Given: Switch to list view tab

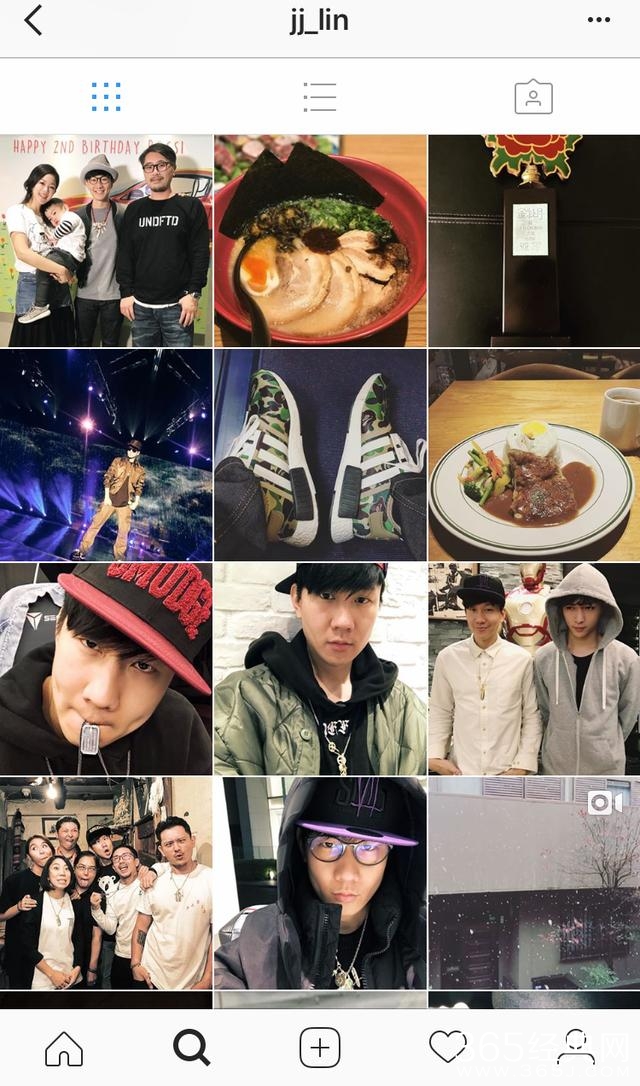Looking at the screenshot, I should tap(319, 97).
